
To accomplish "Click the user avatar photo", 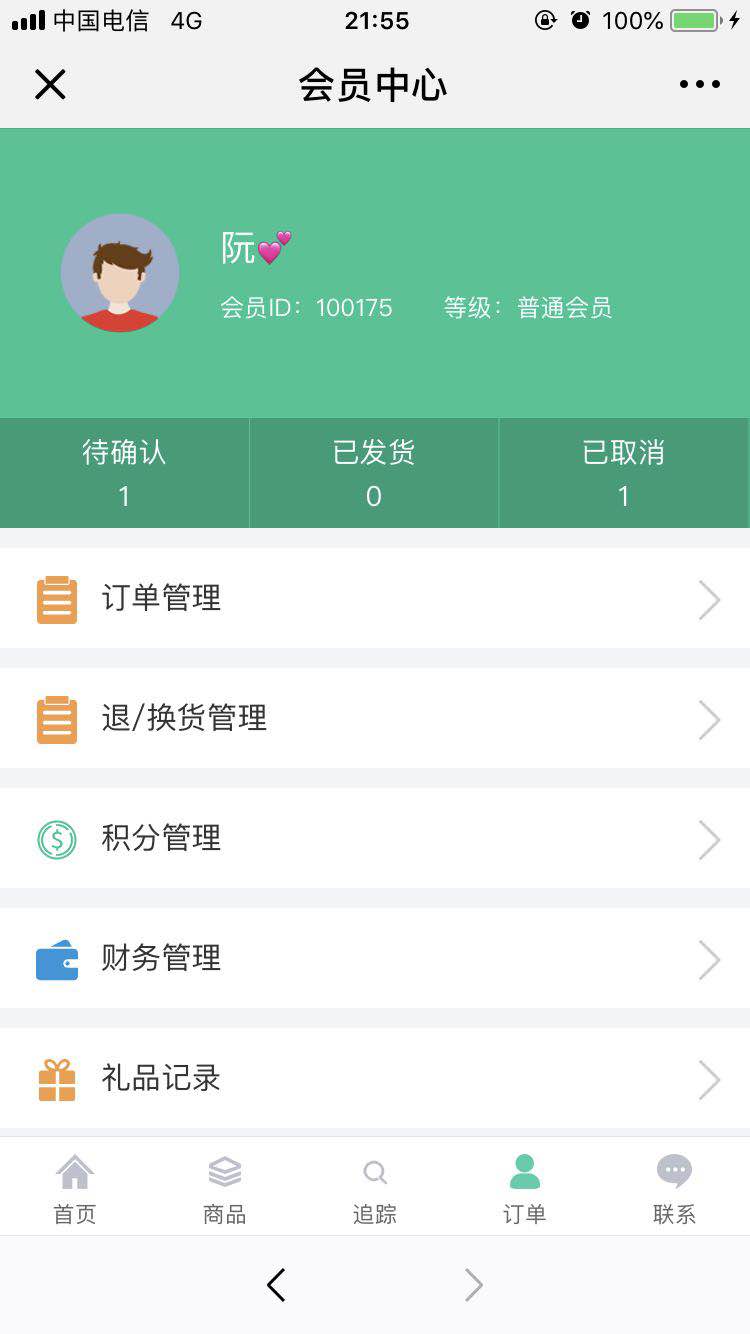I will [120, 272].
